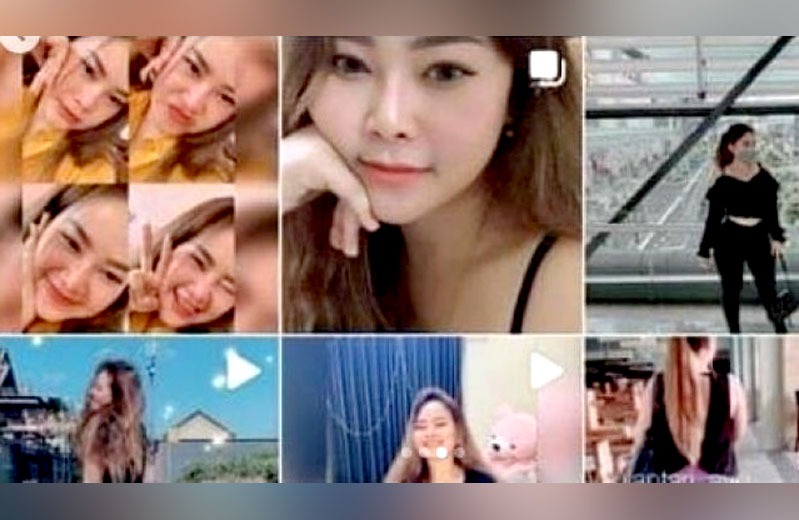Play the video with pink teddy bear

[x=431, y=410]
